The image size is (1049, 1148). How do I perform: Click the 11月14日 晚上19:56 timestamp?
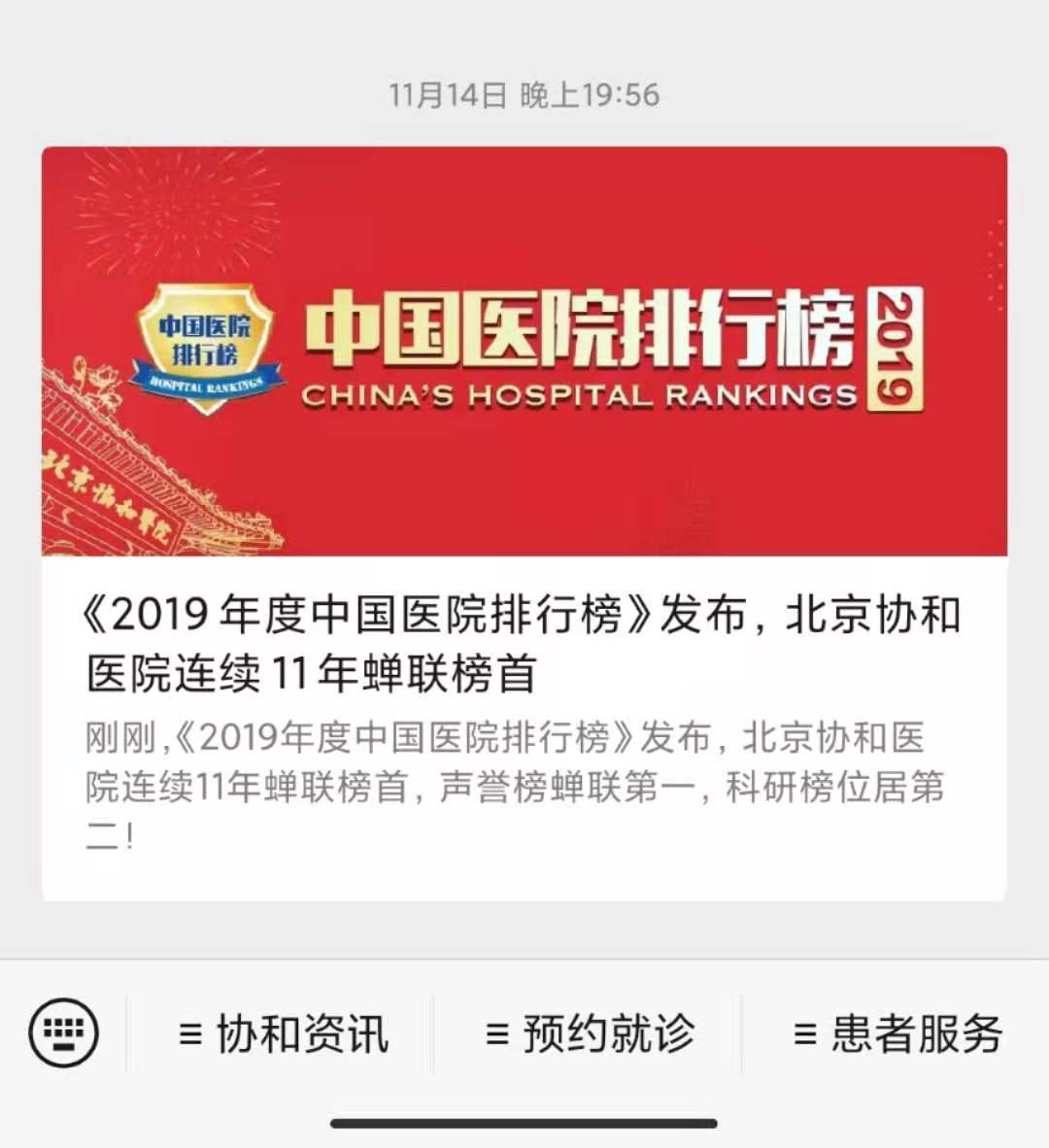pos(524,94)
